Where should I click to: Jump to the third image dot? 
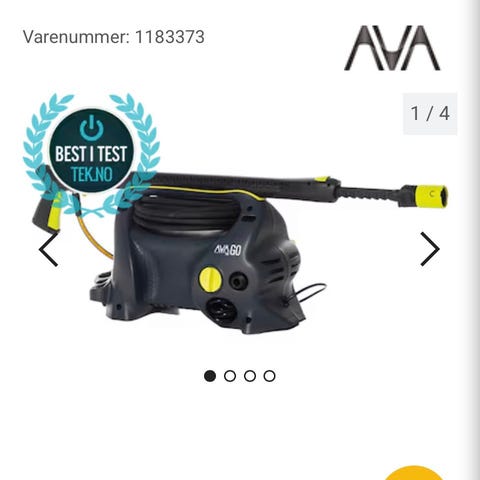coord(250,376)
